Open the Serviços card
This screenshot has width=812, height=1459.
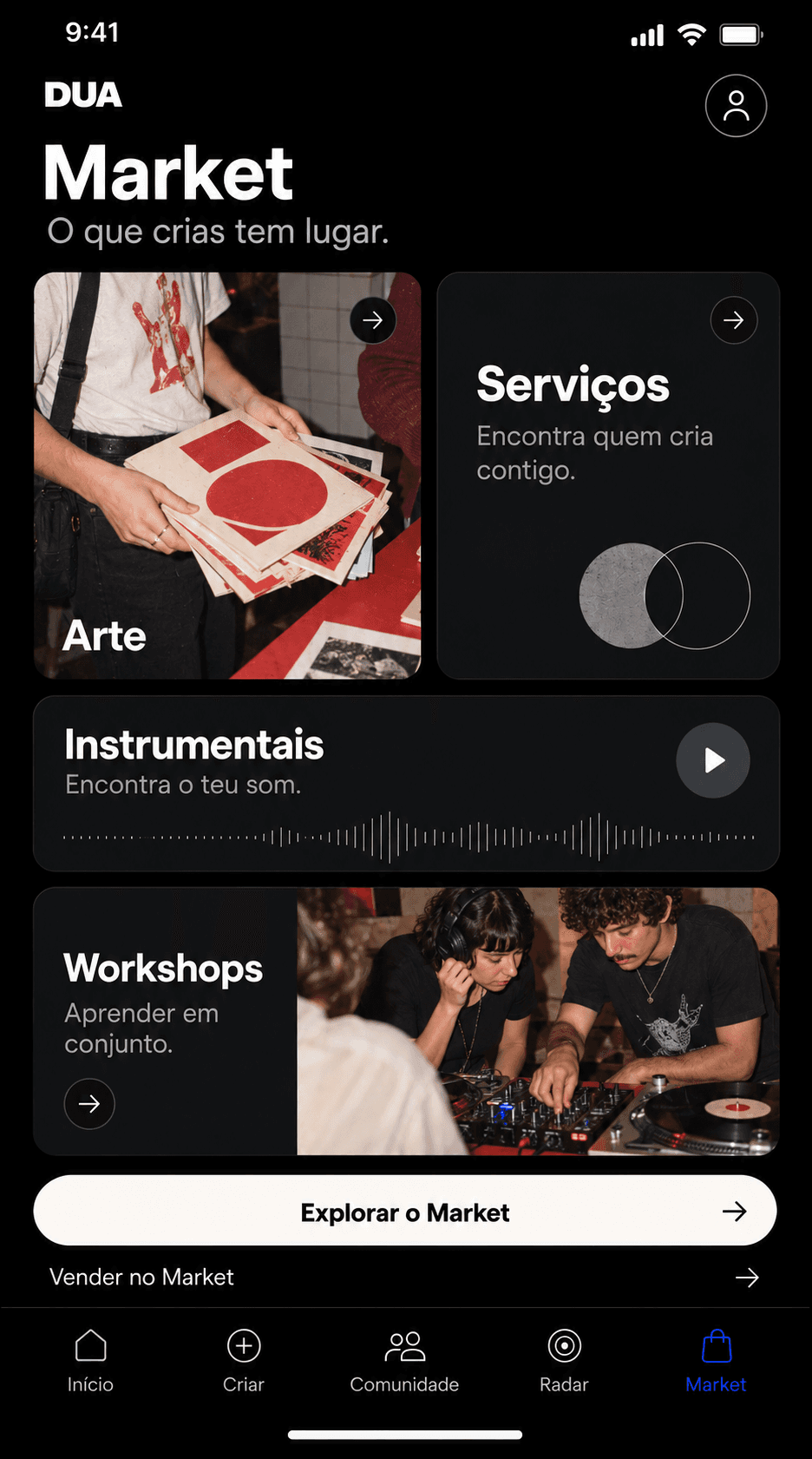[608, 476]
